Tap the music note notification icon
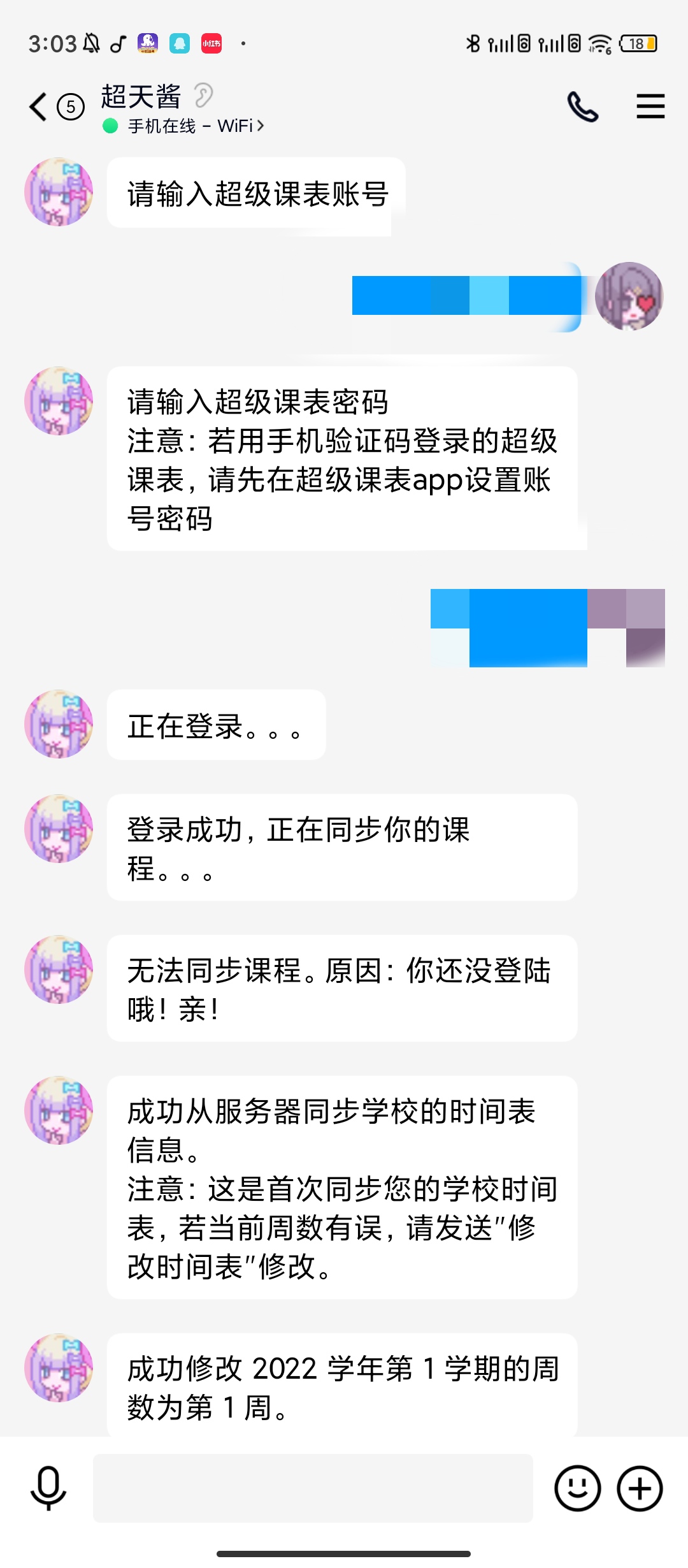Image resolution: width=688 pixels, height=1568 pixels. [117, 45]
